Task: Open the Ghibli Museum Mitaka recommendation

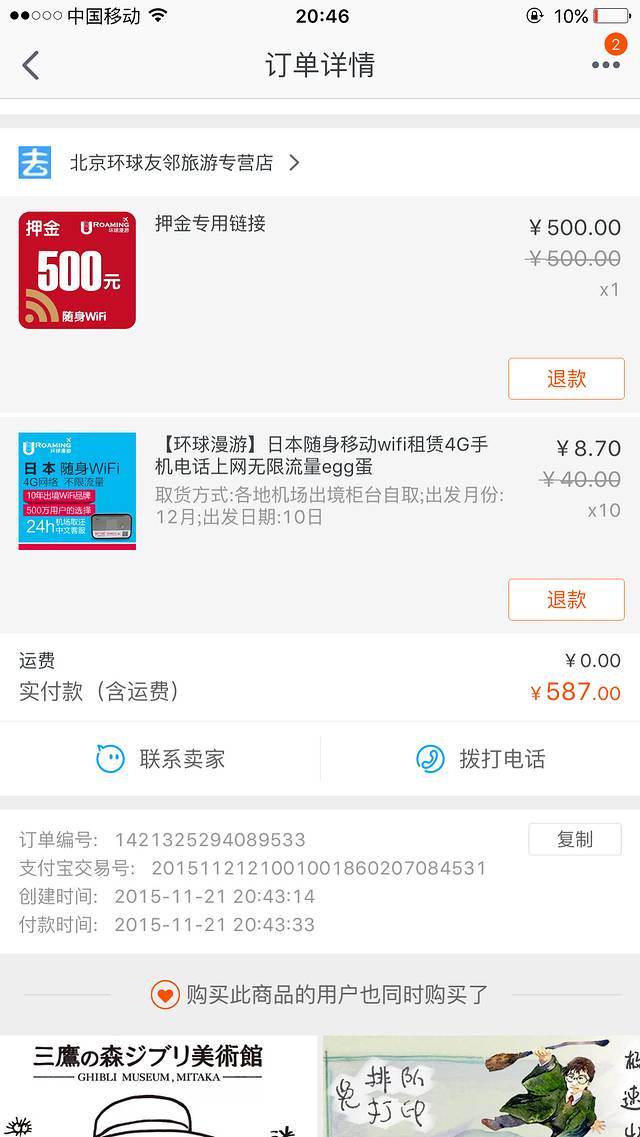Action: [x=158, y=1086]
